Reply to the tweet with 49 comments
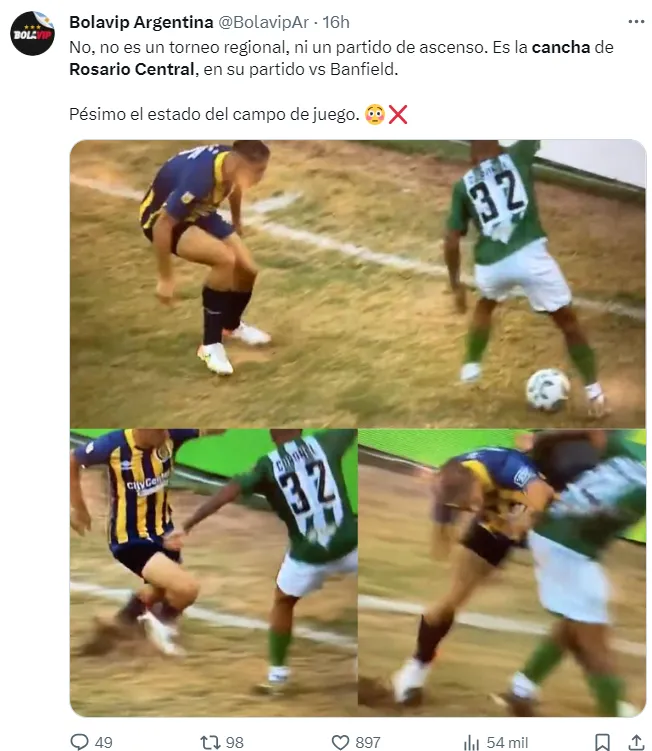 pos(80,742)
